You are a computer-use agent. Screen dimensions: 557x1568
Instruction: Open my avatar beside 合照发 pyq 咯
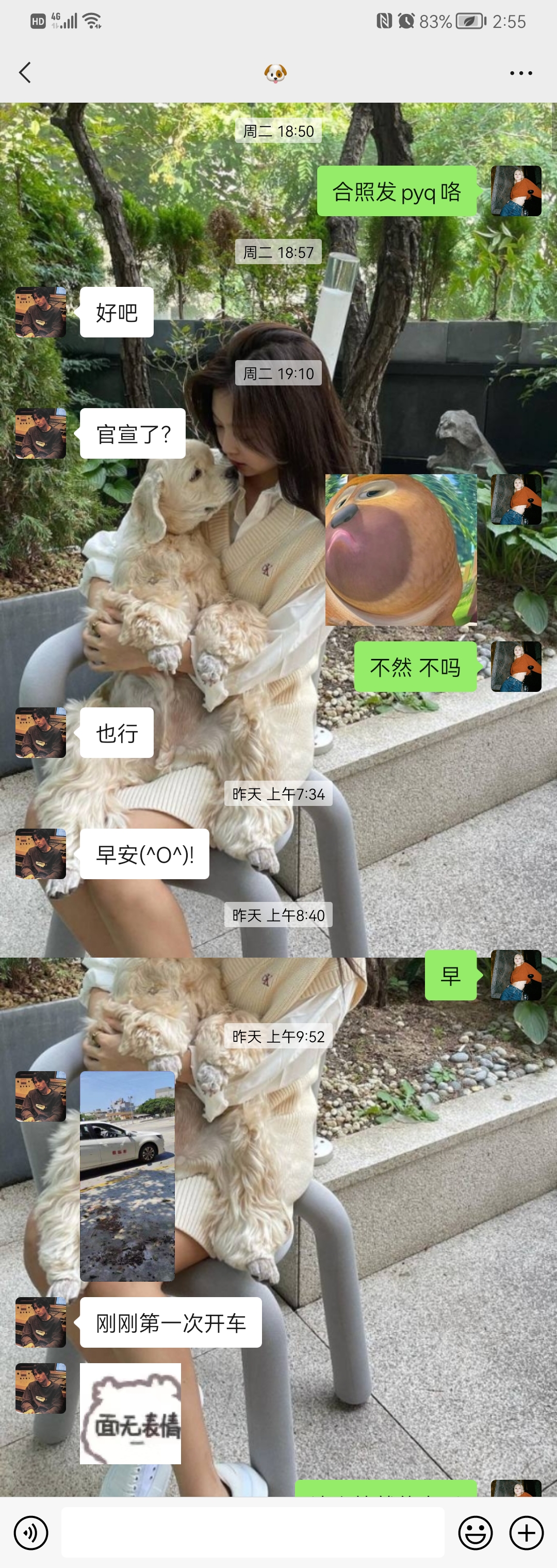(x=516, y=190)
